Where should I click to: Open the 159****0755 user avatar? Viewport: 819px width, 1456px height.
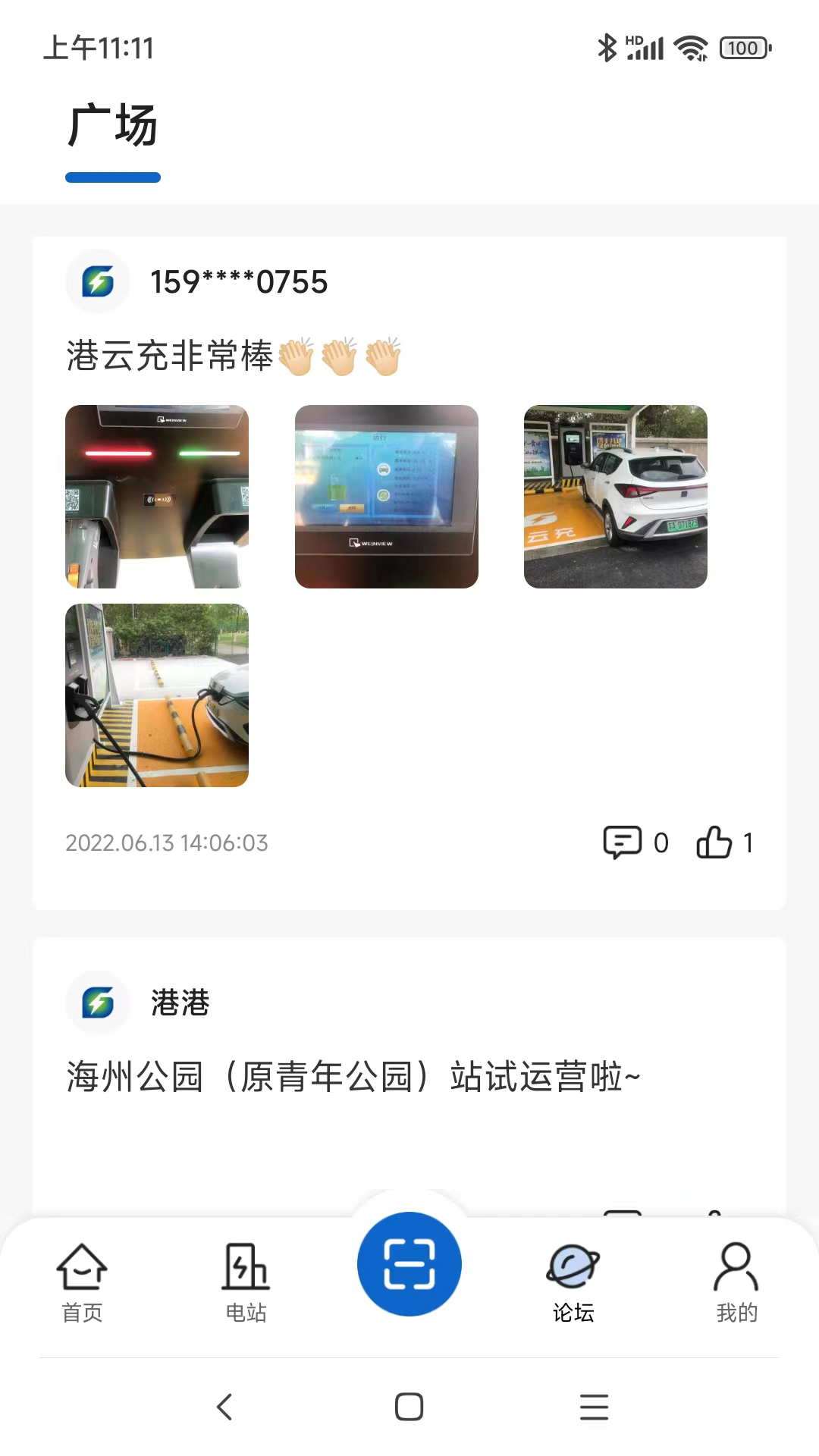[98, 282]
